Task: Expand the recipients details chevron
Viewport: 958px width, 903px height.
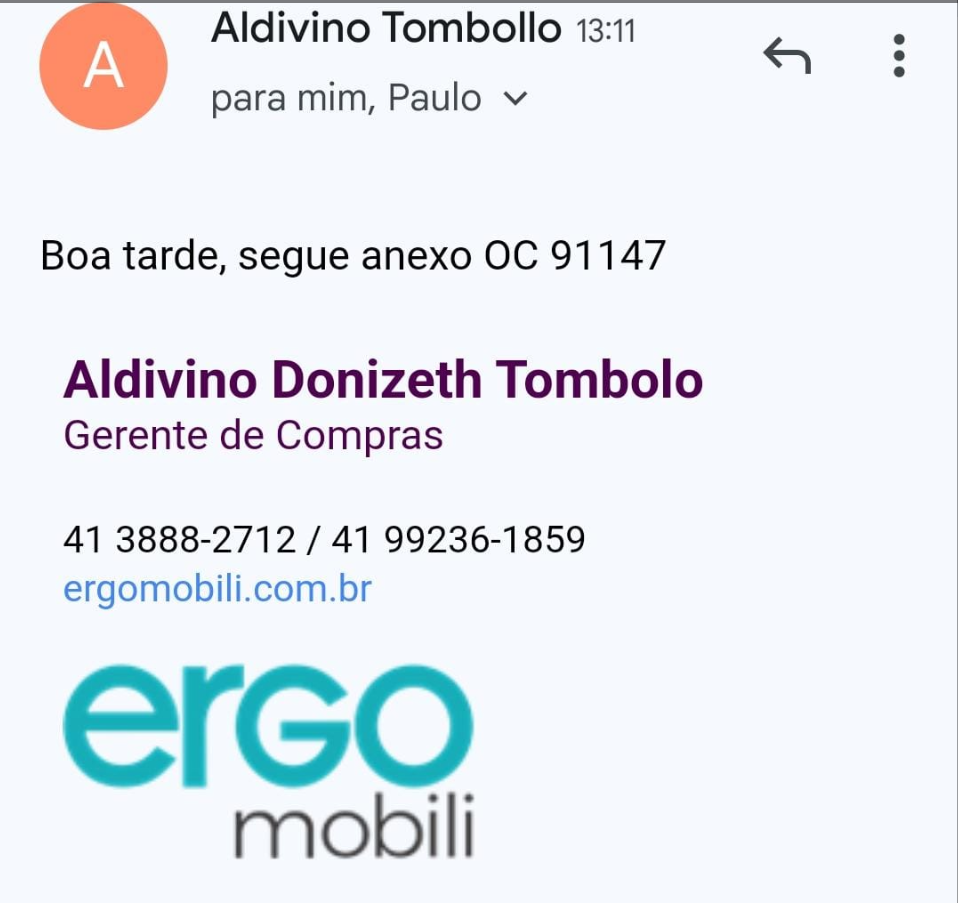Action: [515, 99]
